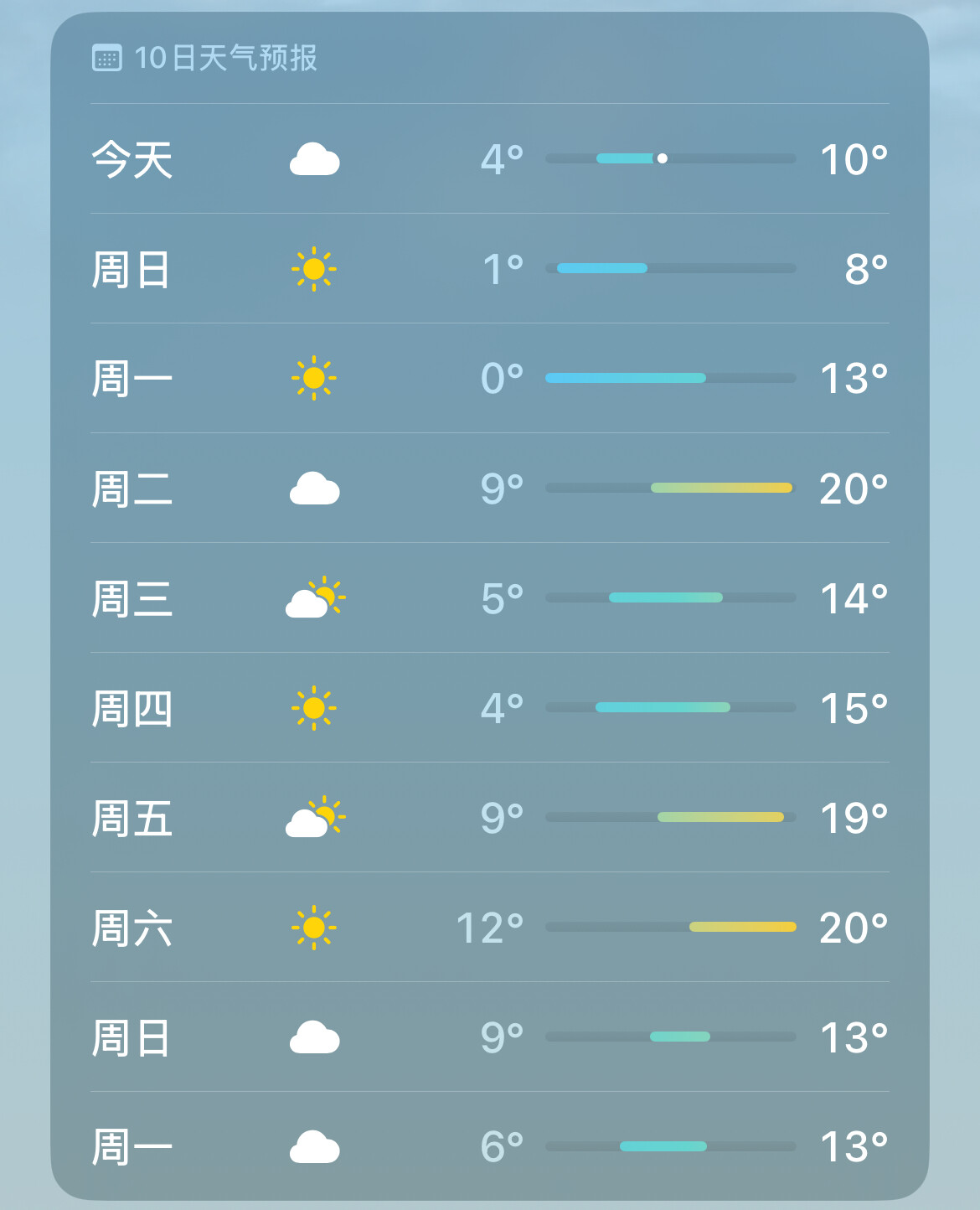The width and height of the screenshot is (980, 1210).
Task: Show details for the 周五 forecast
Action: pyautogui.click(x=489, y=818)
